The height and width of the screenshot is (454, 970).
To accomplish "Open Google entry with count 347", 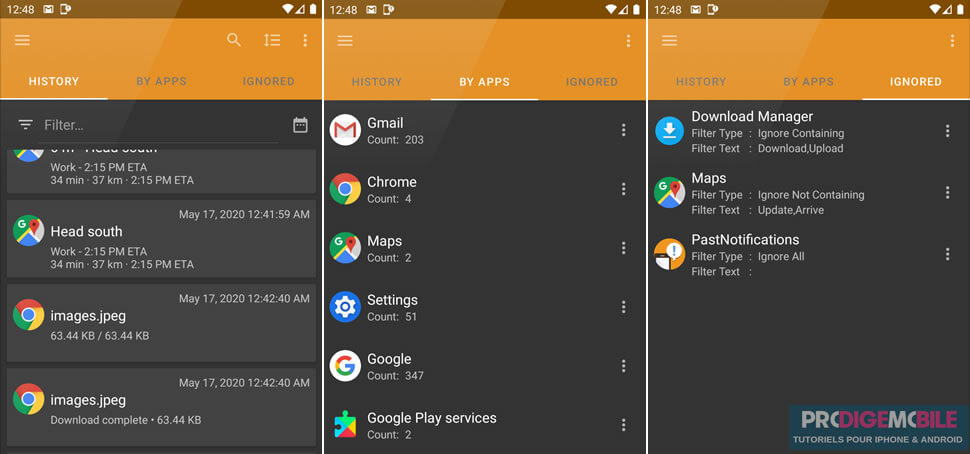I will point(470,366).
